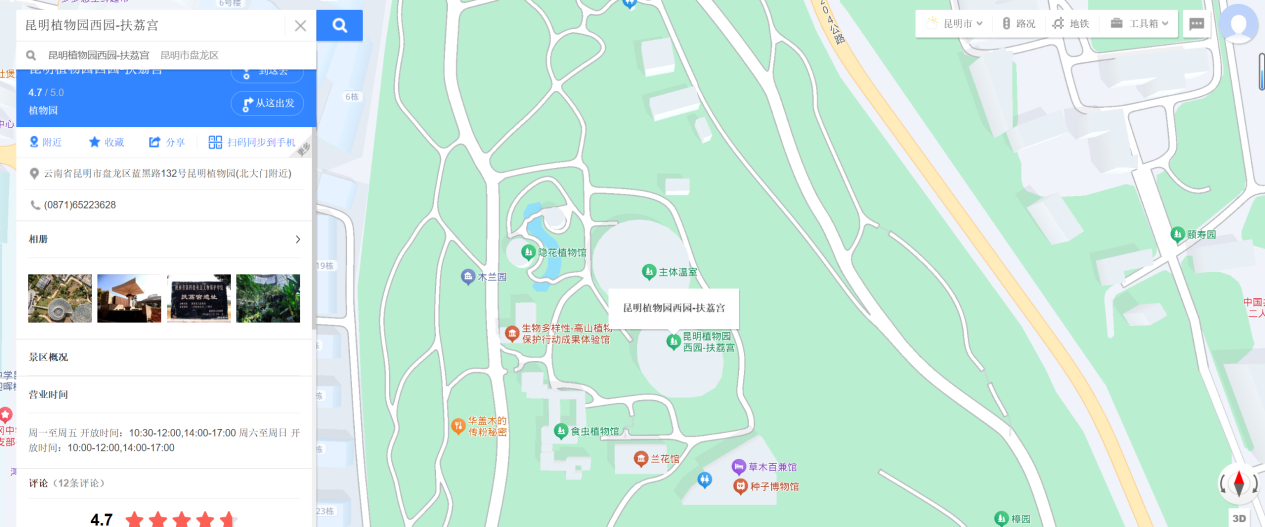Open 扫码同步到手机 QR sync

(x=252, y=142)
